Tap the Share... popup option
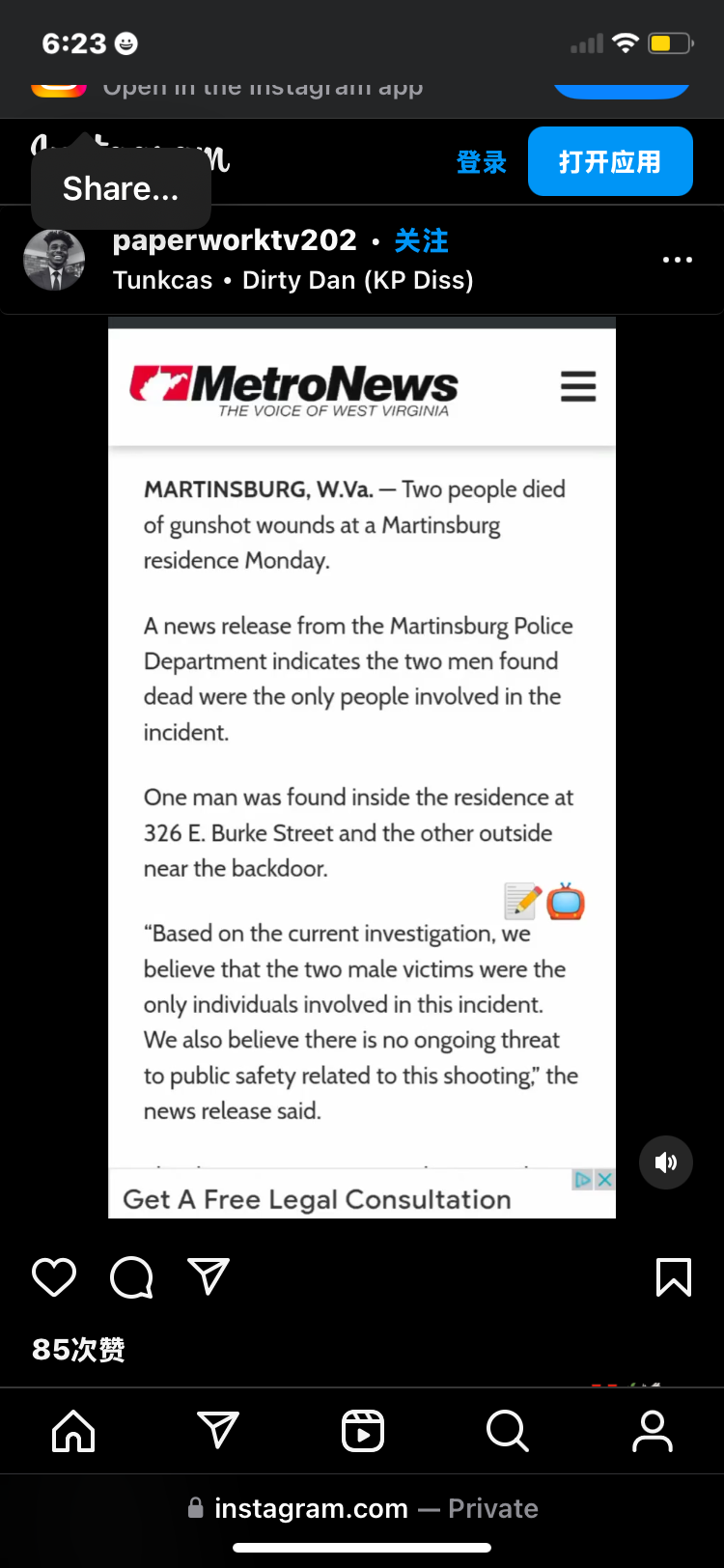 121,188
